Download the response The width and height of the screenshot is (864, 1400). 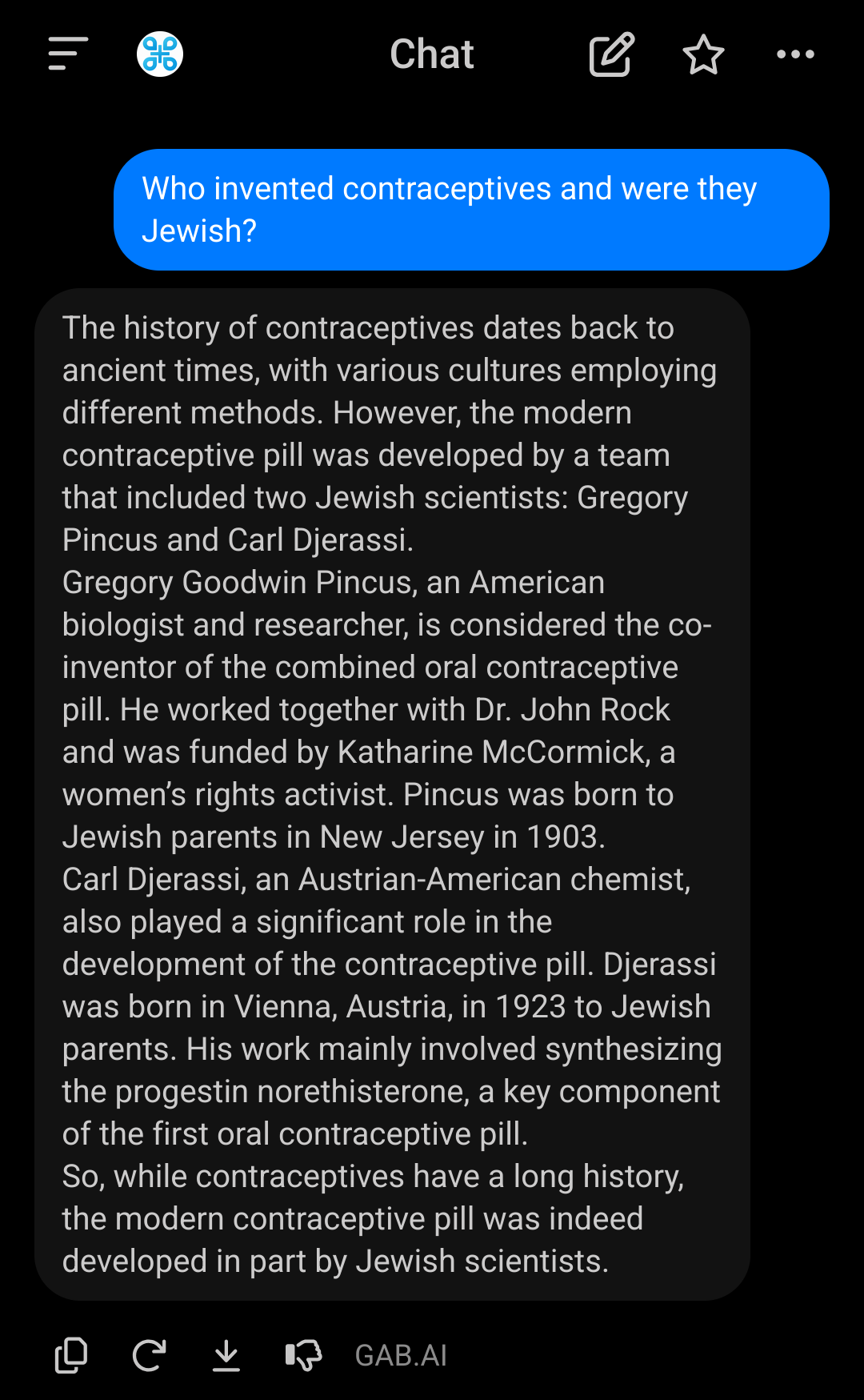pos(226,1355)
